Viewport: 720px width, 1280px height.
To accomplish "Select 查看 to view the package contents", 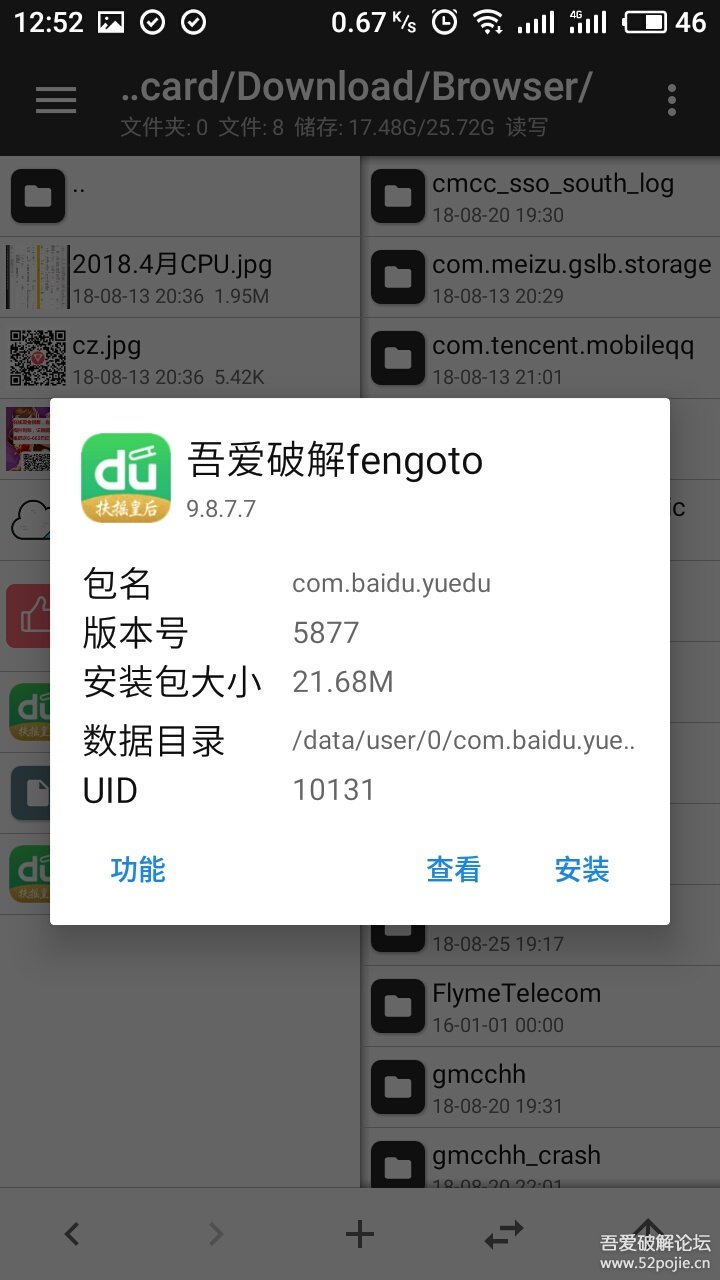I will tap(453, 870).
